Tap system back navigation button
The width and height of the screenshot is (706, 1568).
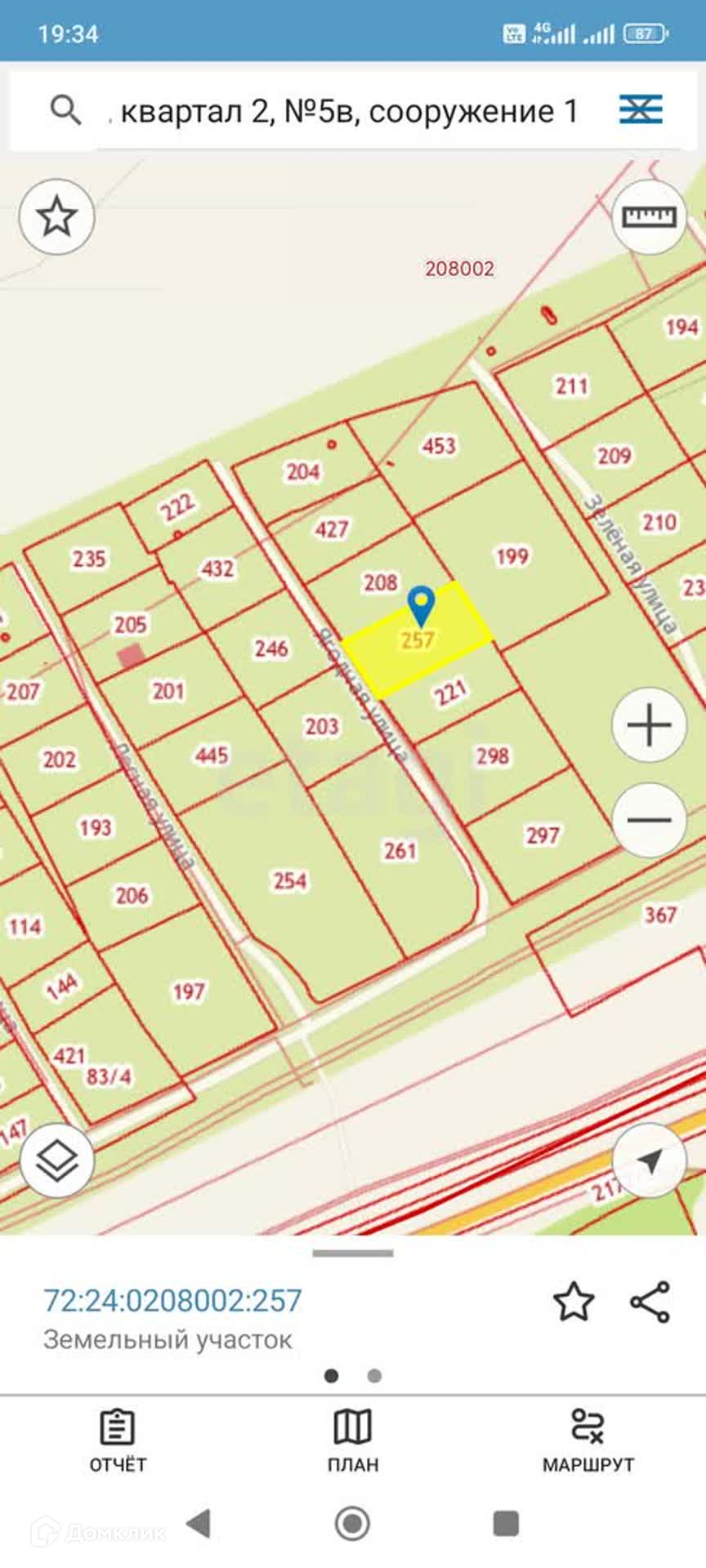point(199,1524)
